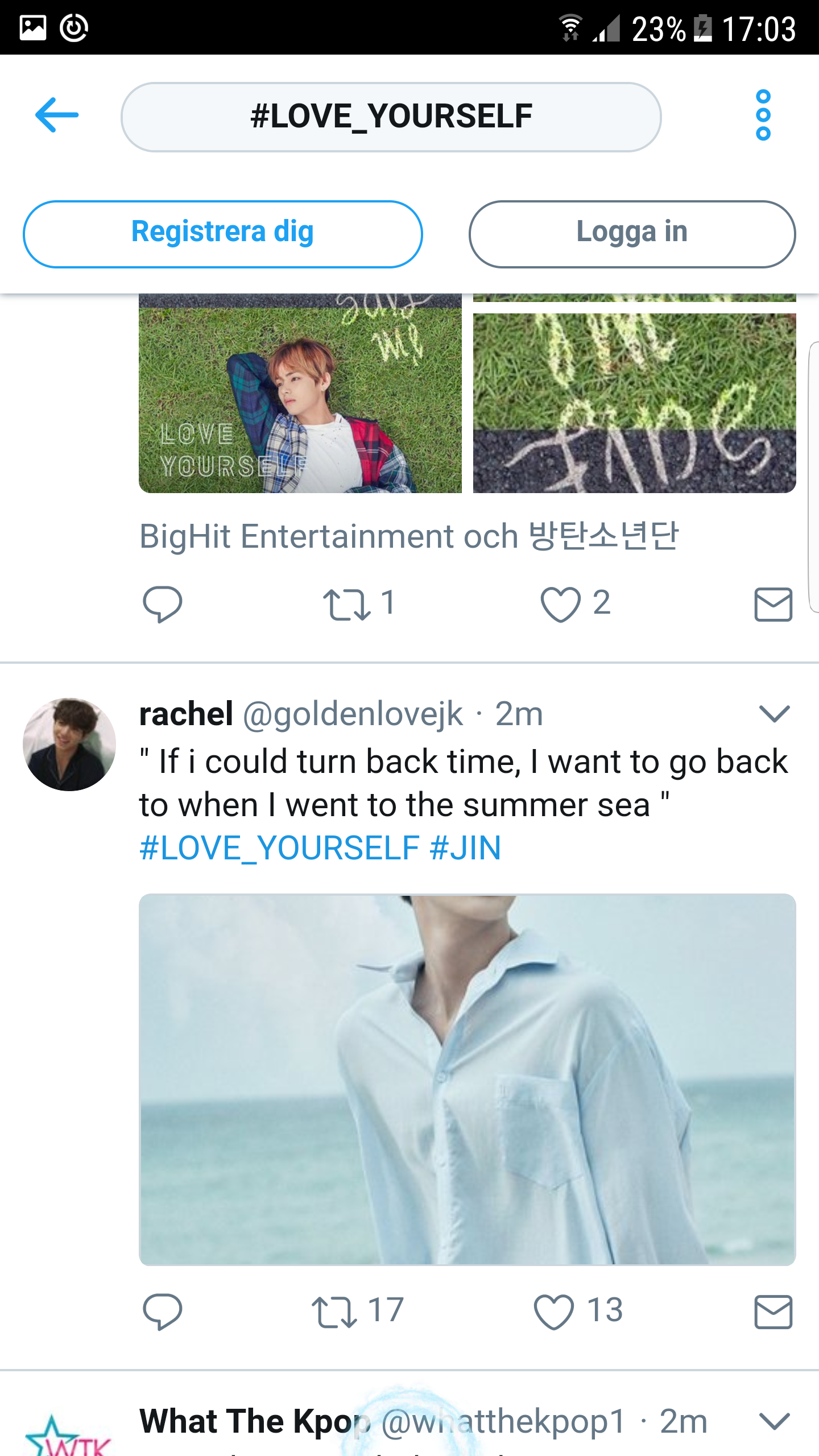Screen dimensions: 819x1456
Task: Retweet the BigHit Entertainment tagged tweet
Action: 347,603
